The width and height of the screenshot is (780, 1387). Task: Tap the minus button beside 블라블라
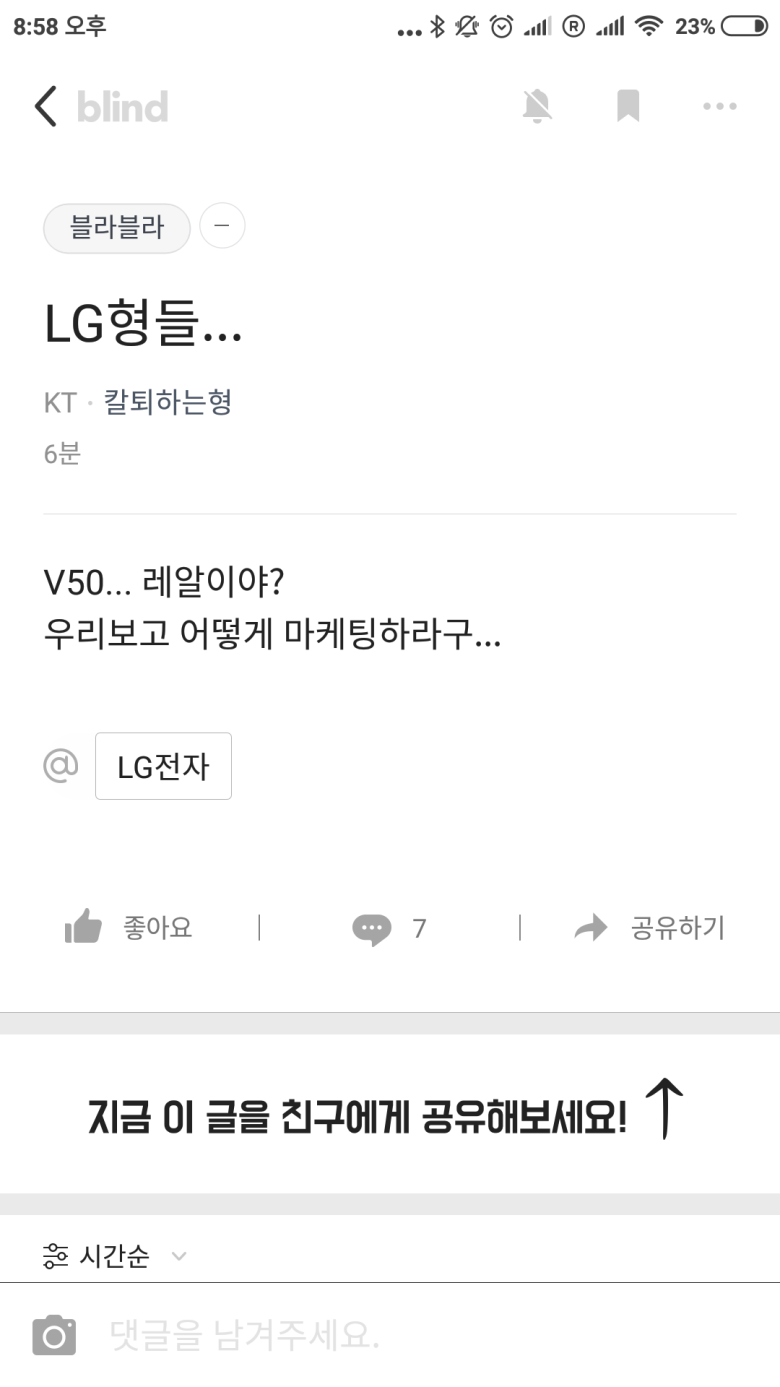pyautogui.click(x=222, y=227)
